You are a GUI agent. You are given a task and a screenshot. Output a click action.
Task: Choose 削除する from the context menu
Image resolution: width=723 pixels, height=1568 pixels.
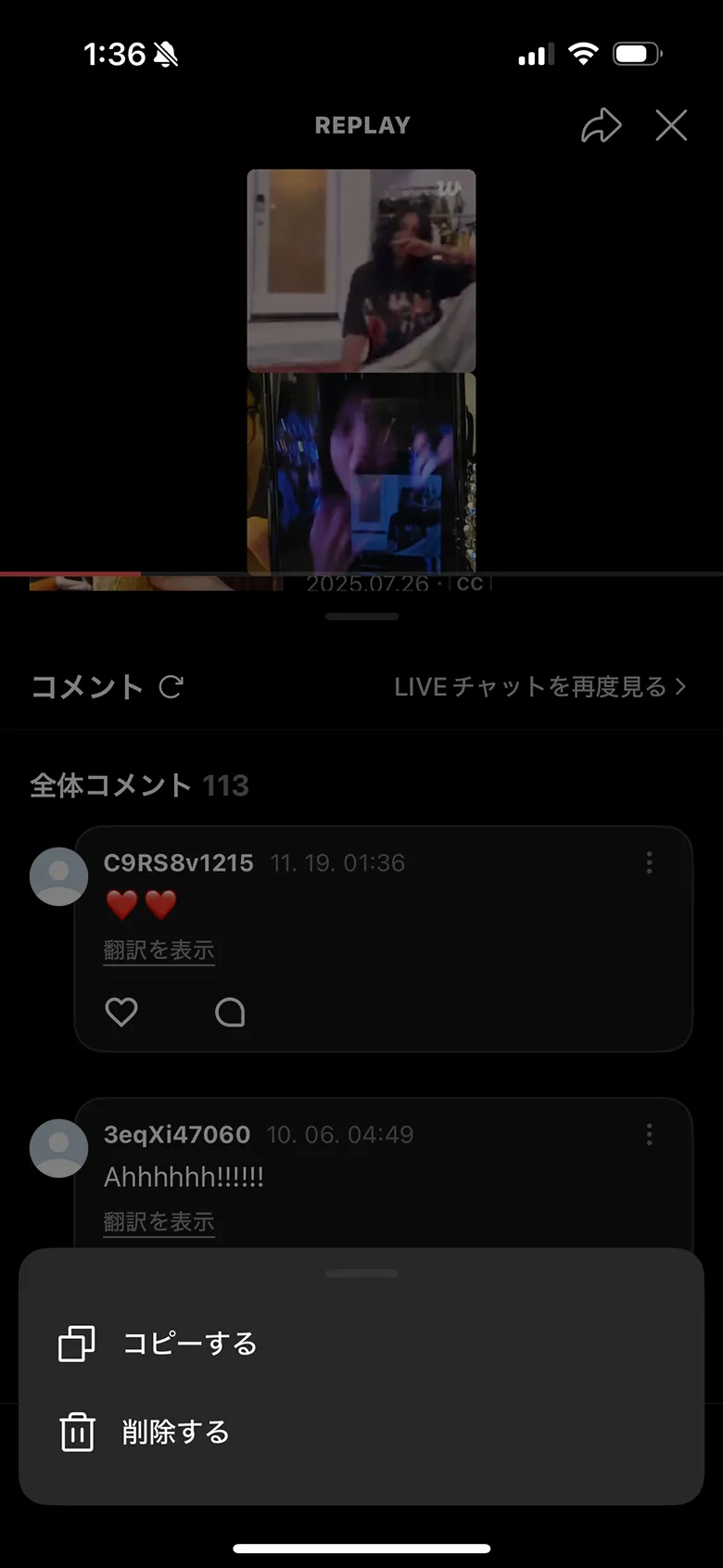(x=176, y=1432)
